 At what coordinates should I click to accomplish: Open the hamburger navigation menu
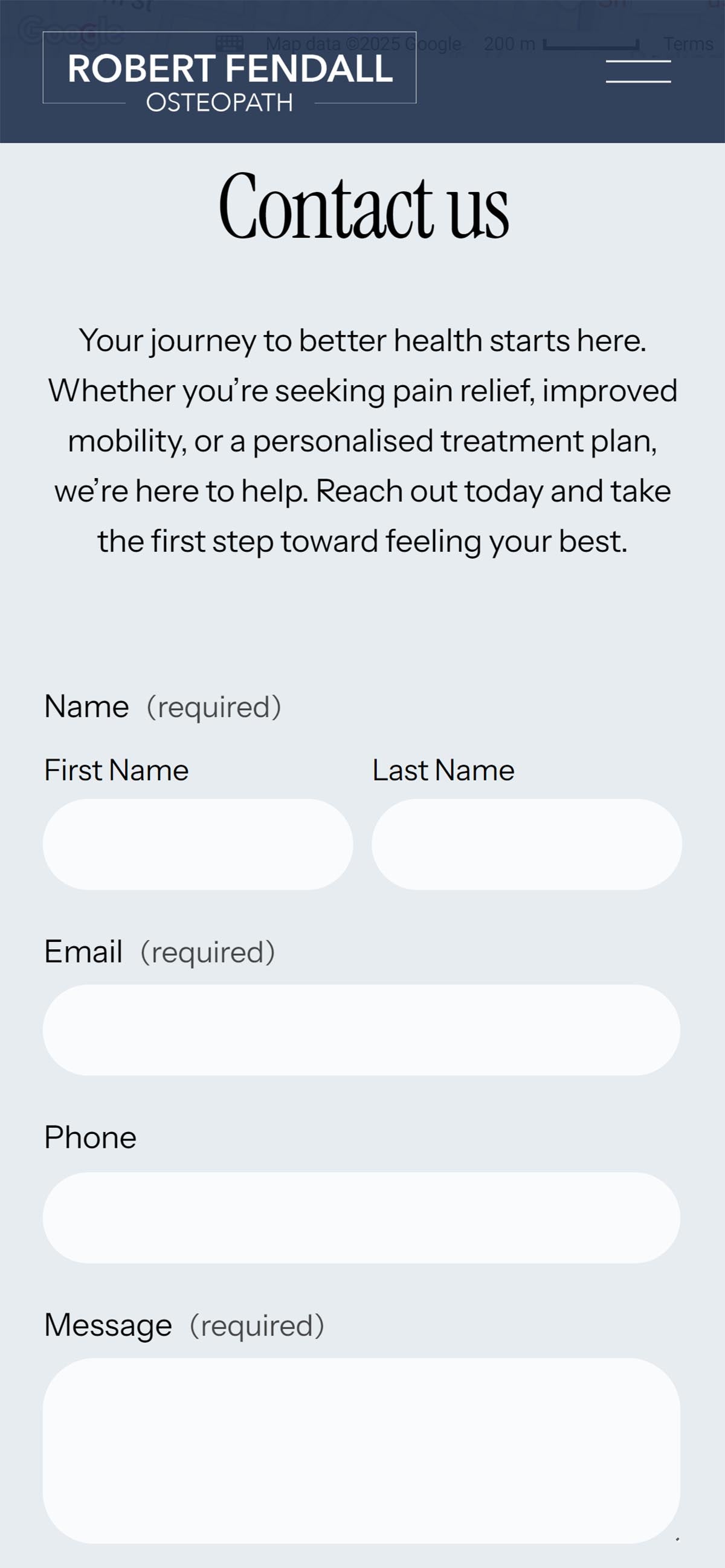tap(638, 71)
